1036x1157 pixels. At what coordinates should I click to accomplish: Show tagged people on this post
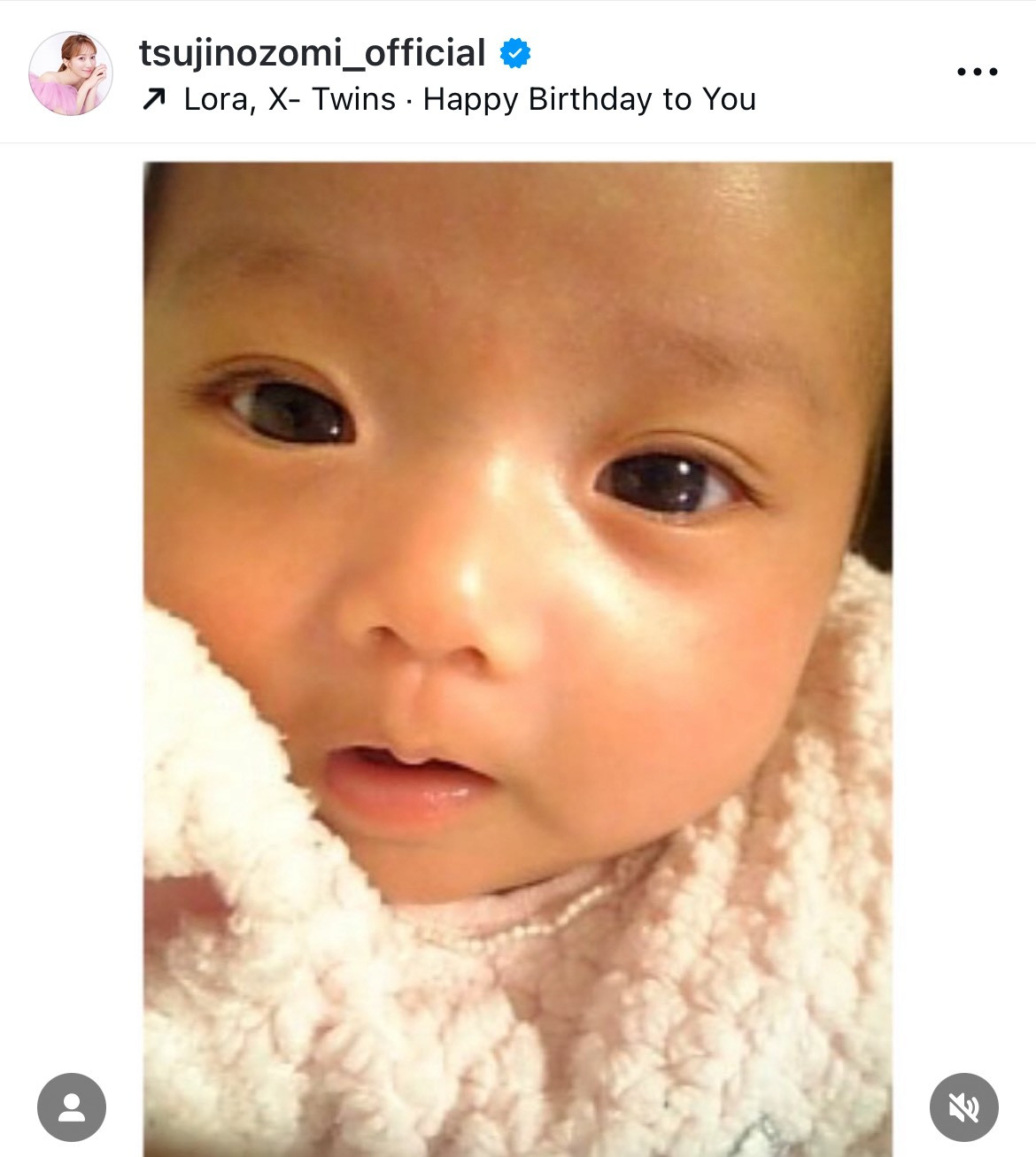72,1107
